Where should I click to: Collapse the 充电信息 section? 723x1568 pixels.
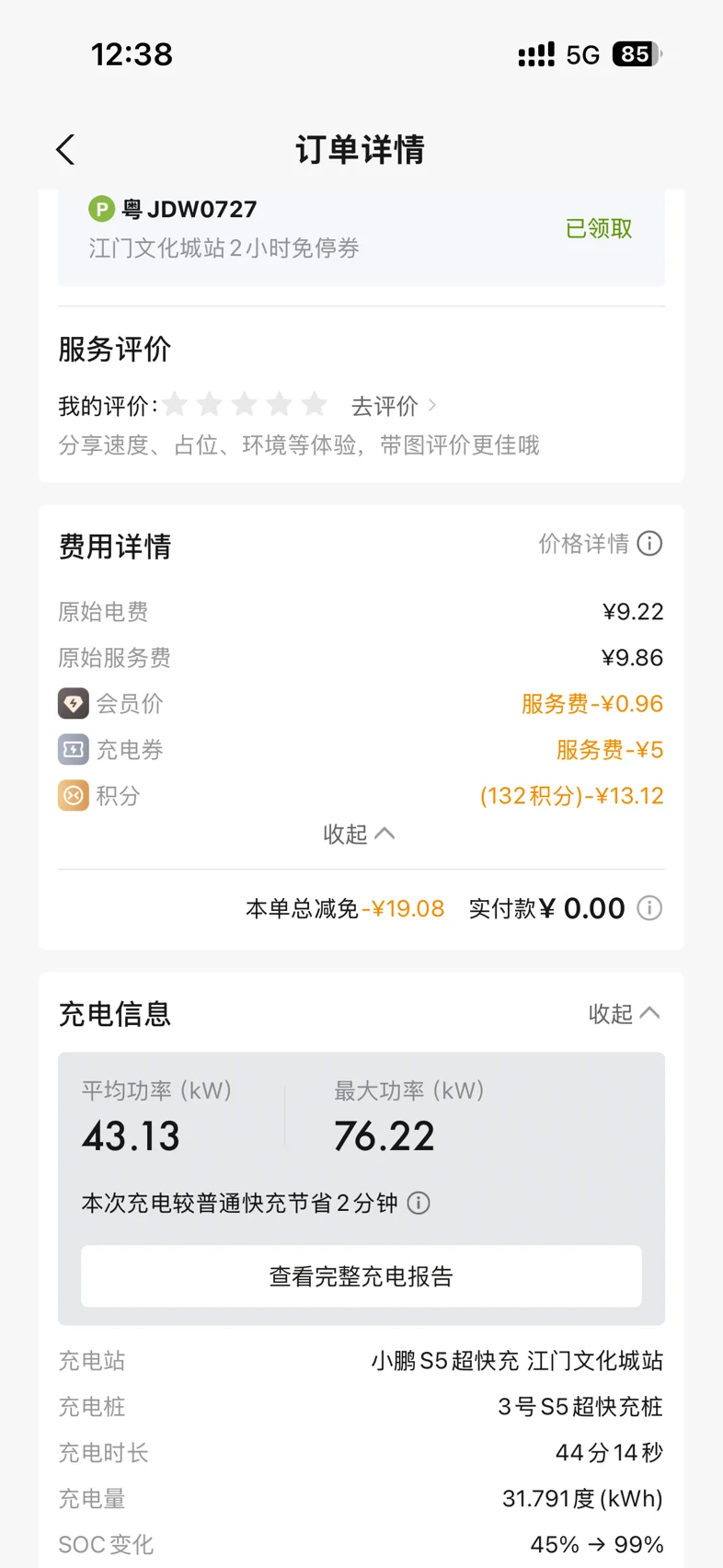[x=624, y=1013]
